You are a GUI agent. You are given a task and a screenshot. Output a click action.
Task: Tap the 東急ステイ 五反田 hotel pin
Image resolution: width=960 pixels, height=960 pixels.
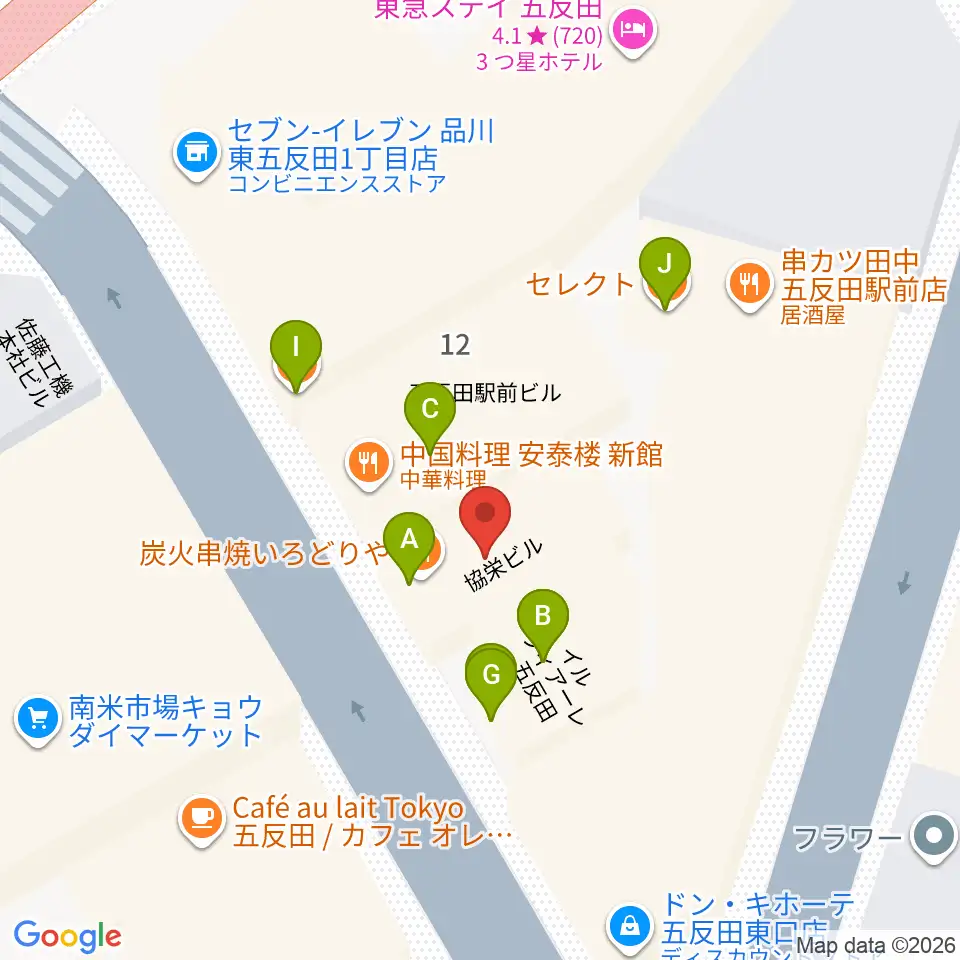tap(633, 32)
